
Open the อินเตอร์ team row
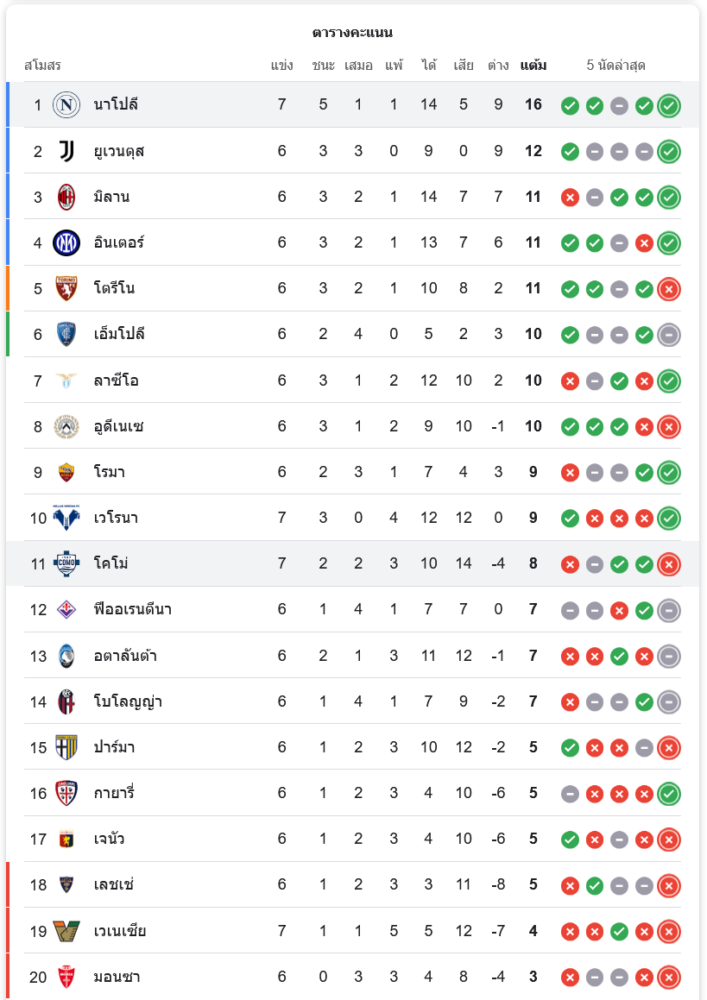pyautogui.click(x=118, y=242)
